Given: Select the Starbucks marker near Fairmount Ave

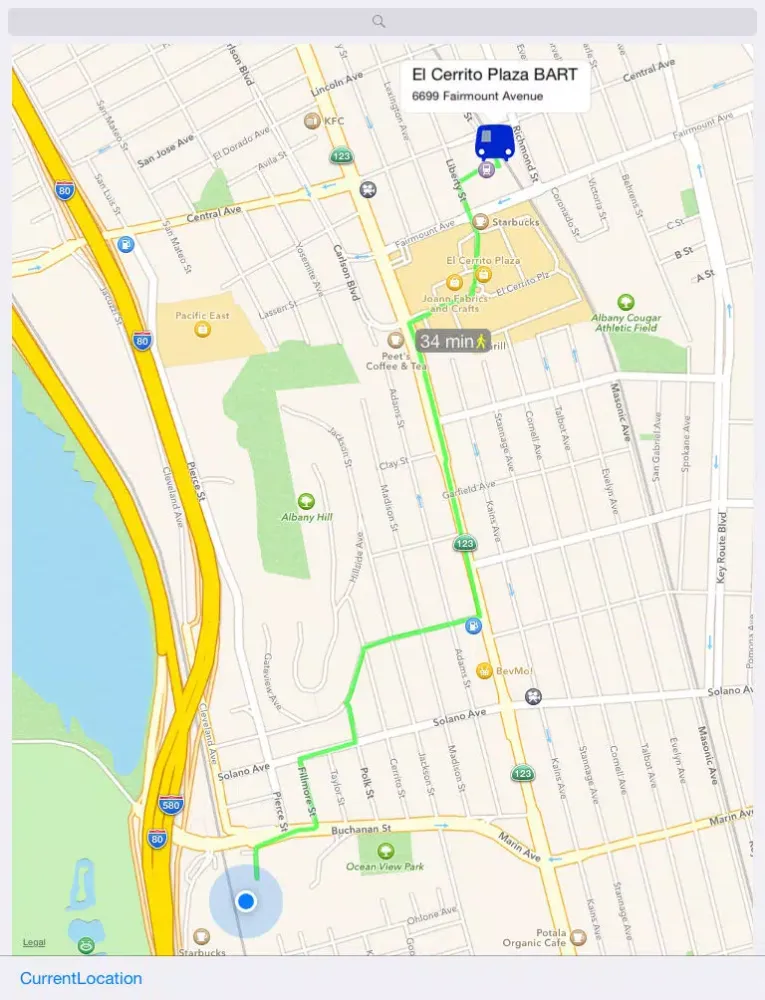Looking at the screenshot, I should coord(480,222).
